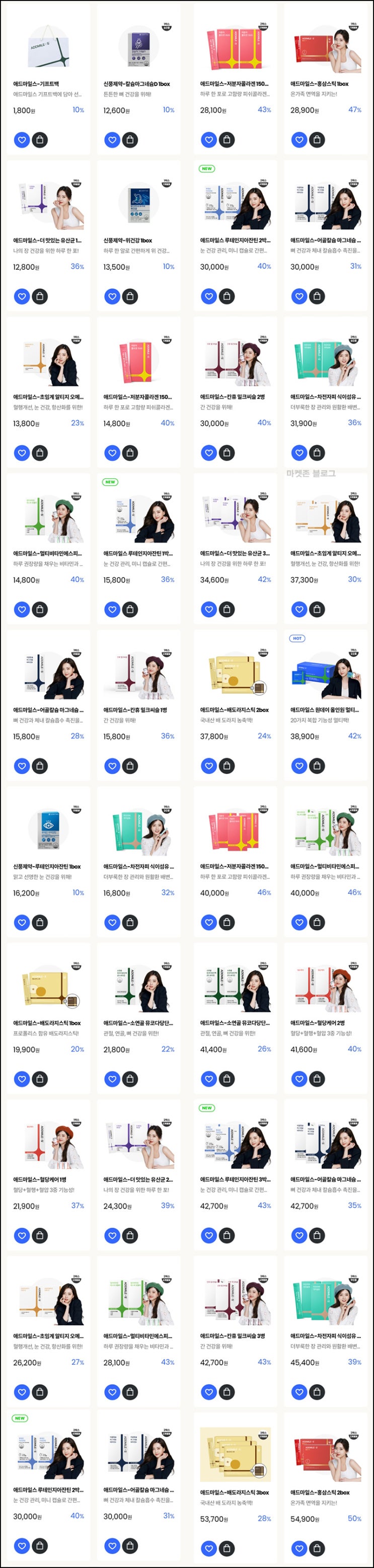Open 애드마일스-혈당케어 2병 product
Image resolution: width=374 pixels, height=1568 pixels.
coord(317,1023)
